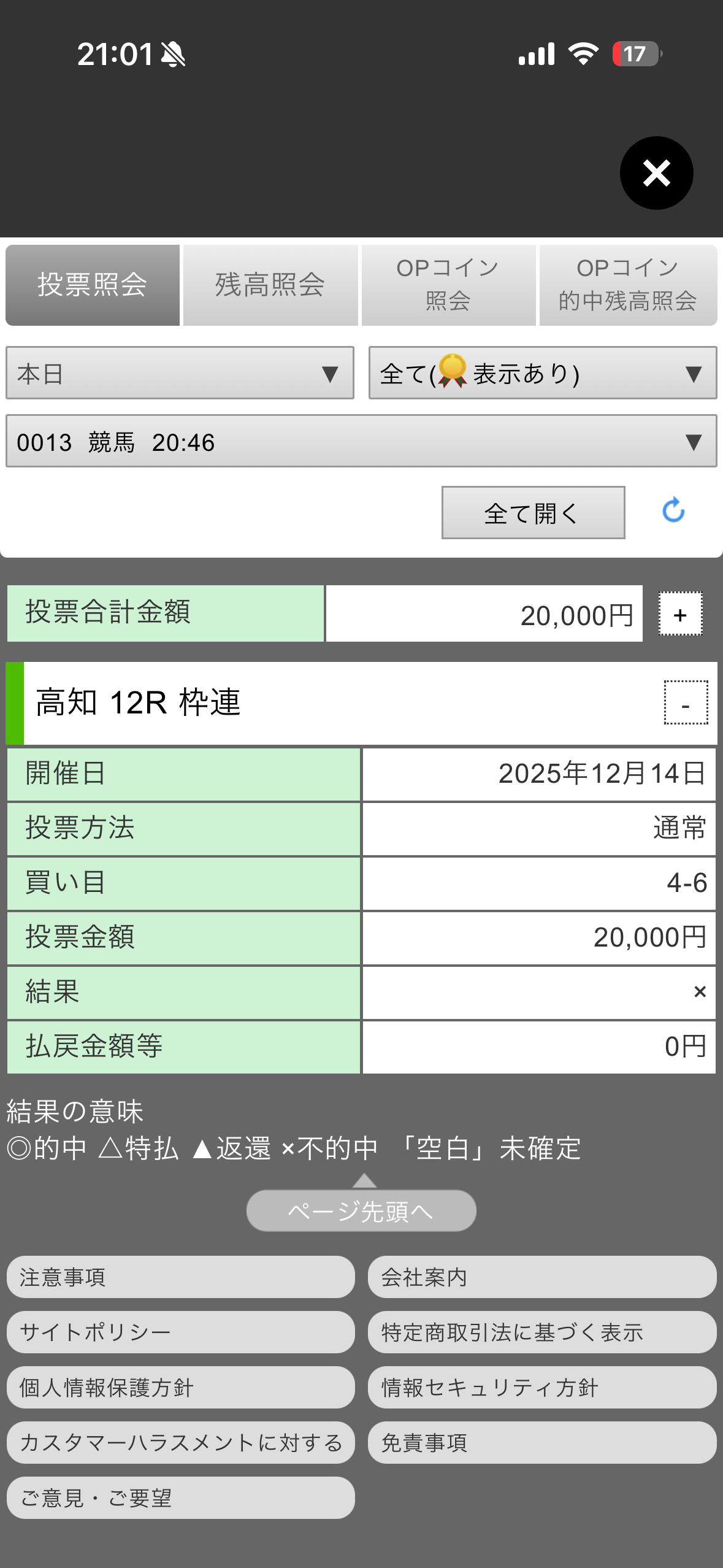This screenshot has height=1568, width=723.
Task: Expand the 投票合計金額 plus box
Action: (680, 614)
